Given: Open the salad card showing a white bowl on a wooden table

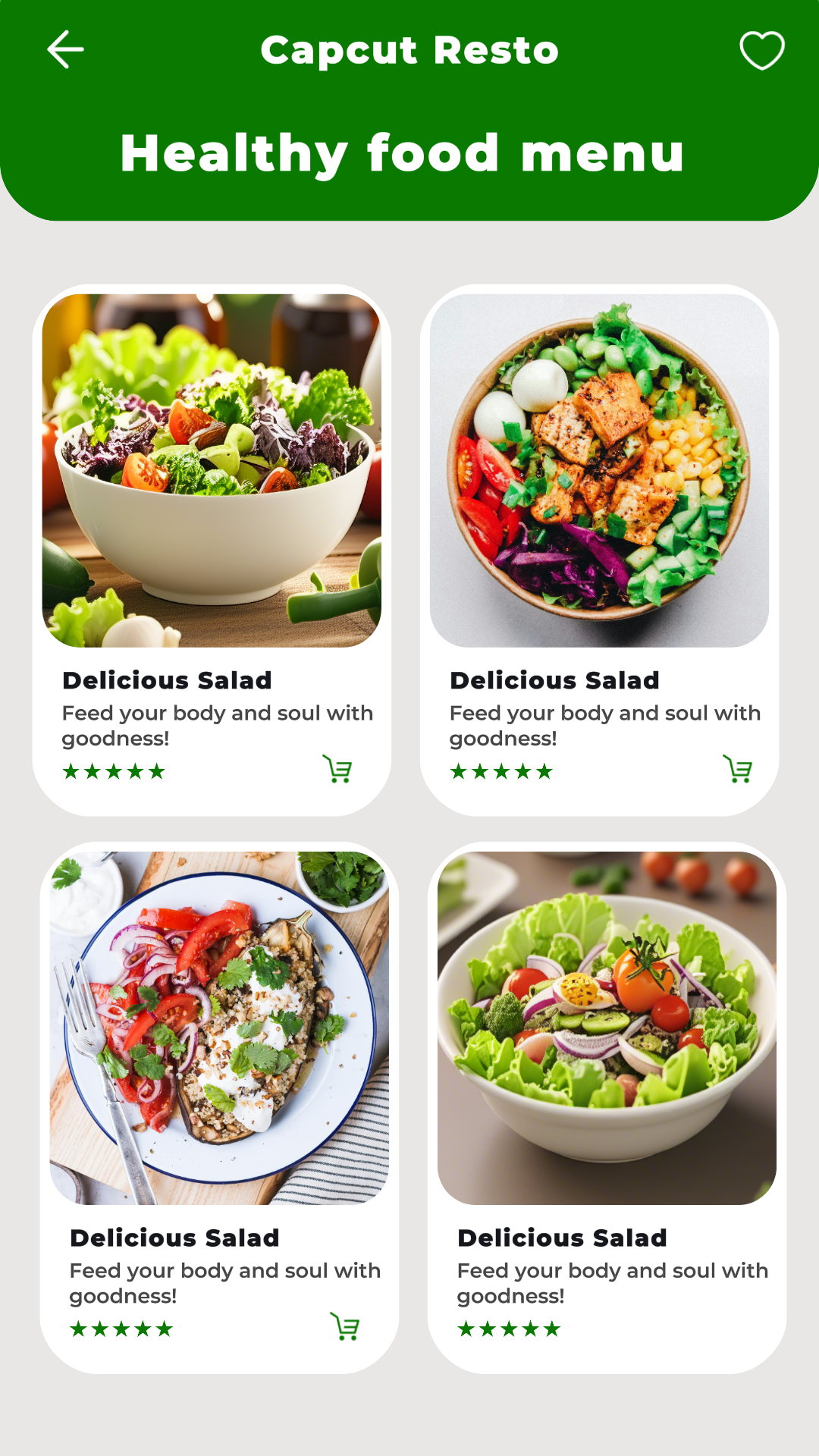Looking at the screenshot, I should (212, 471).
